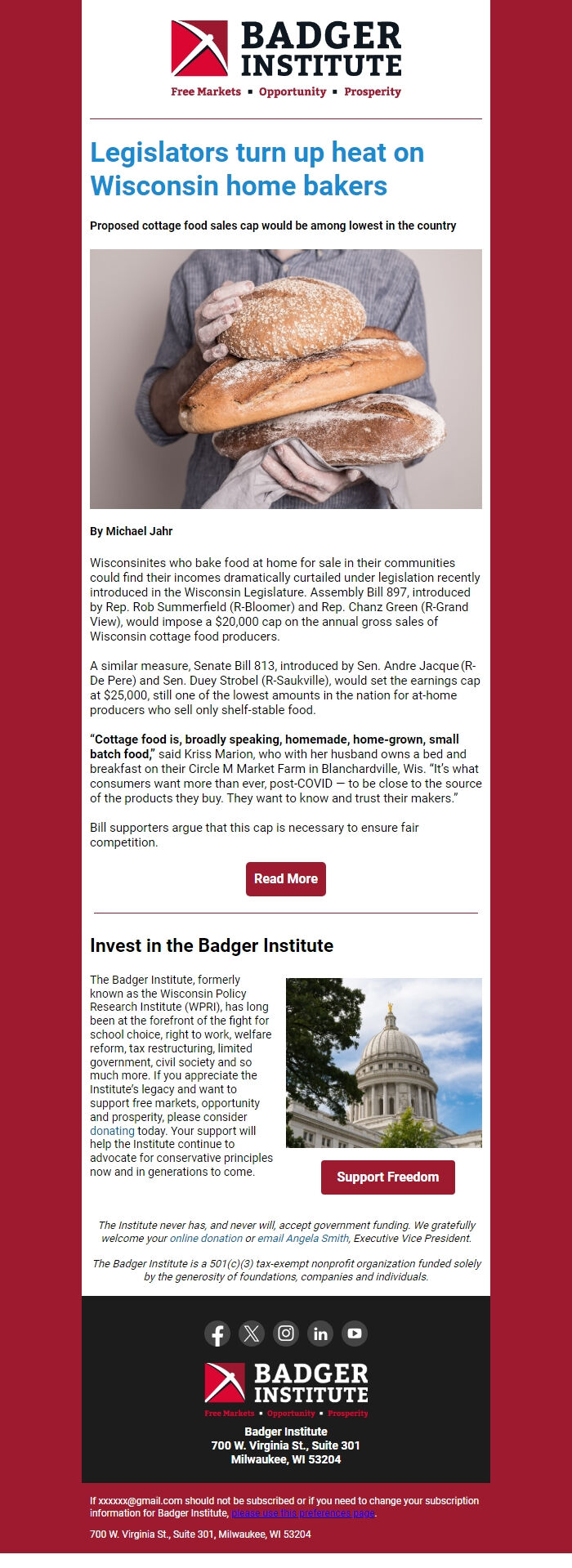Open the Instagram icon in the footer
Viewport: 572px width, 1568px height.
[x=286, y=1334]
